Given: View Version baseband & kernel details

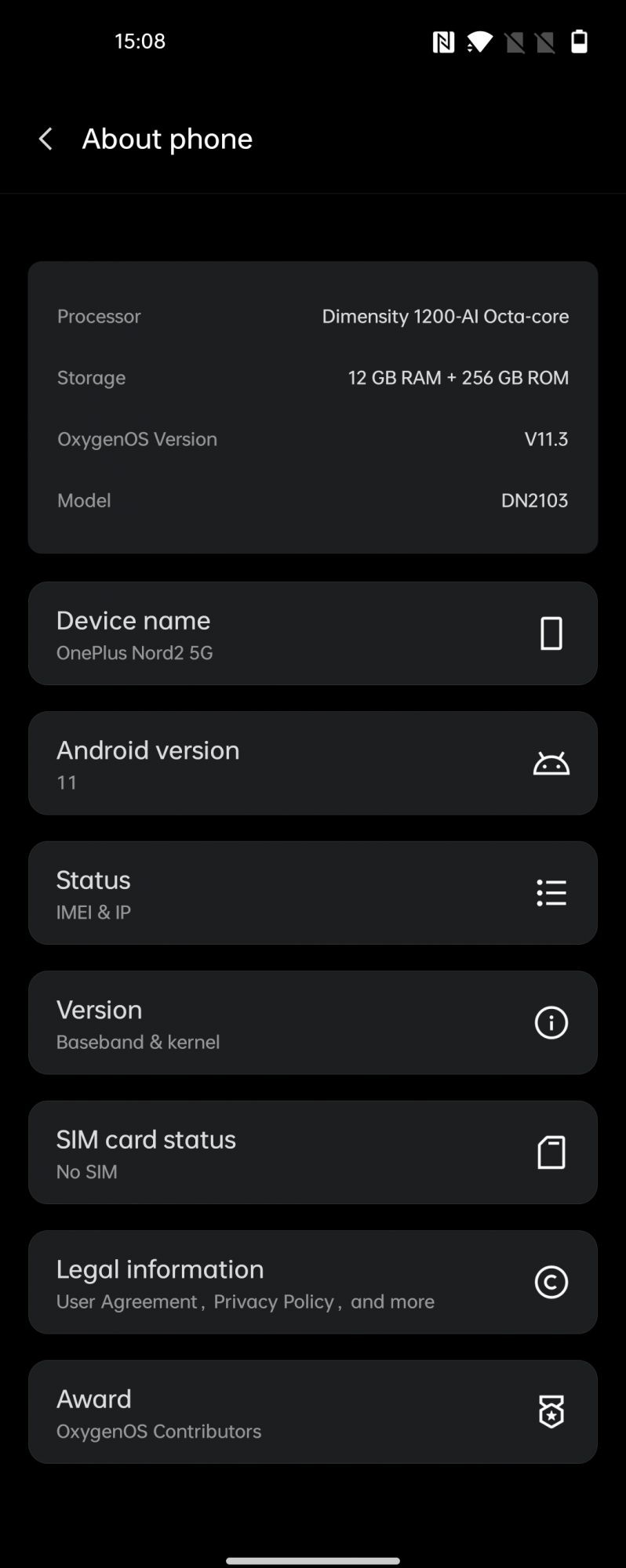Looking at the screenshot, I should pos(312,1022).
